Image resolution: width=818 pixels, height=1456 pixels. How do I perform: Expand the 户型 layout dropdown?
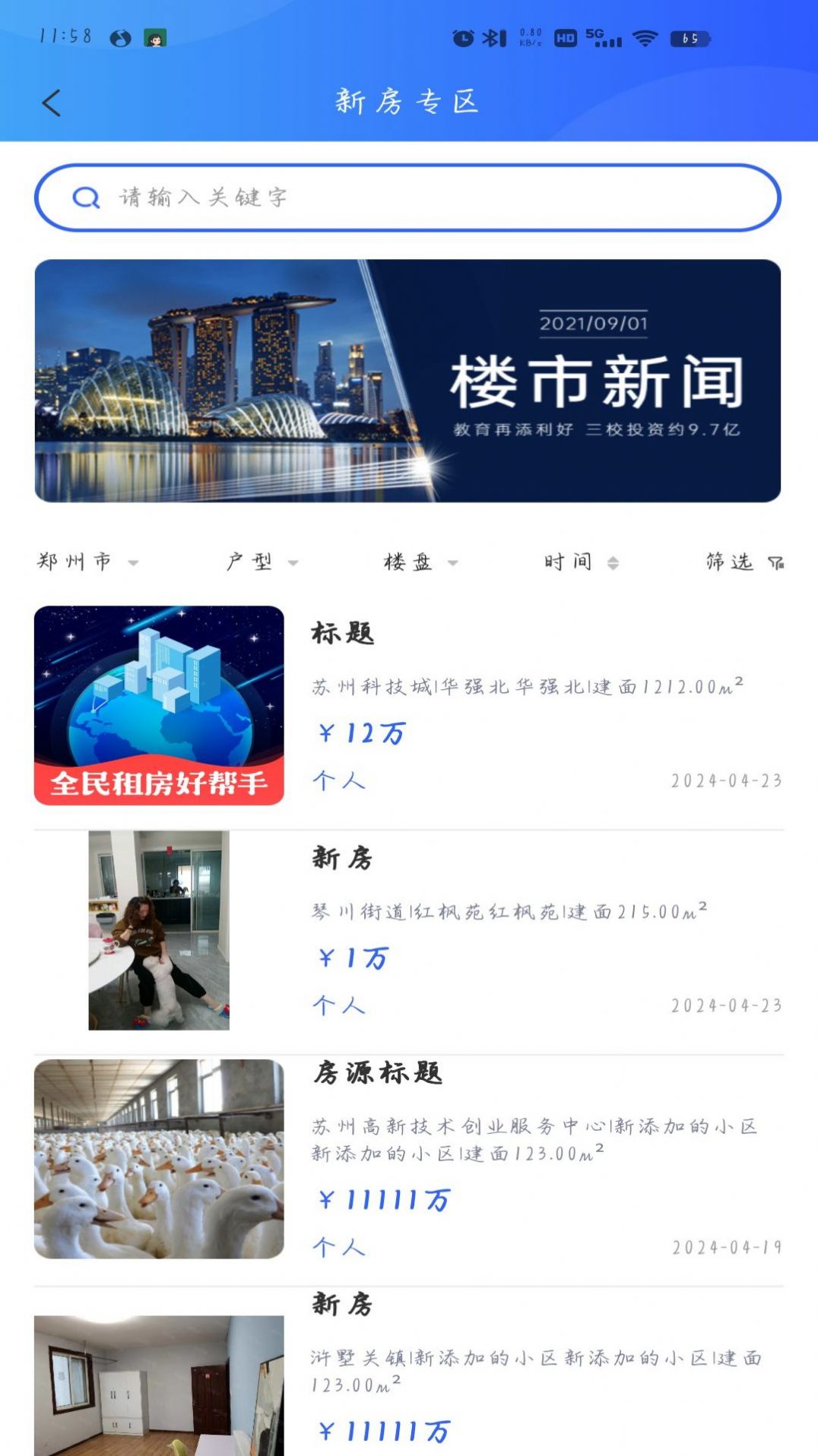point(262,562)
